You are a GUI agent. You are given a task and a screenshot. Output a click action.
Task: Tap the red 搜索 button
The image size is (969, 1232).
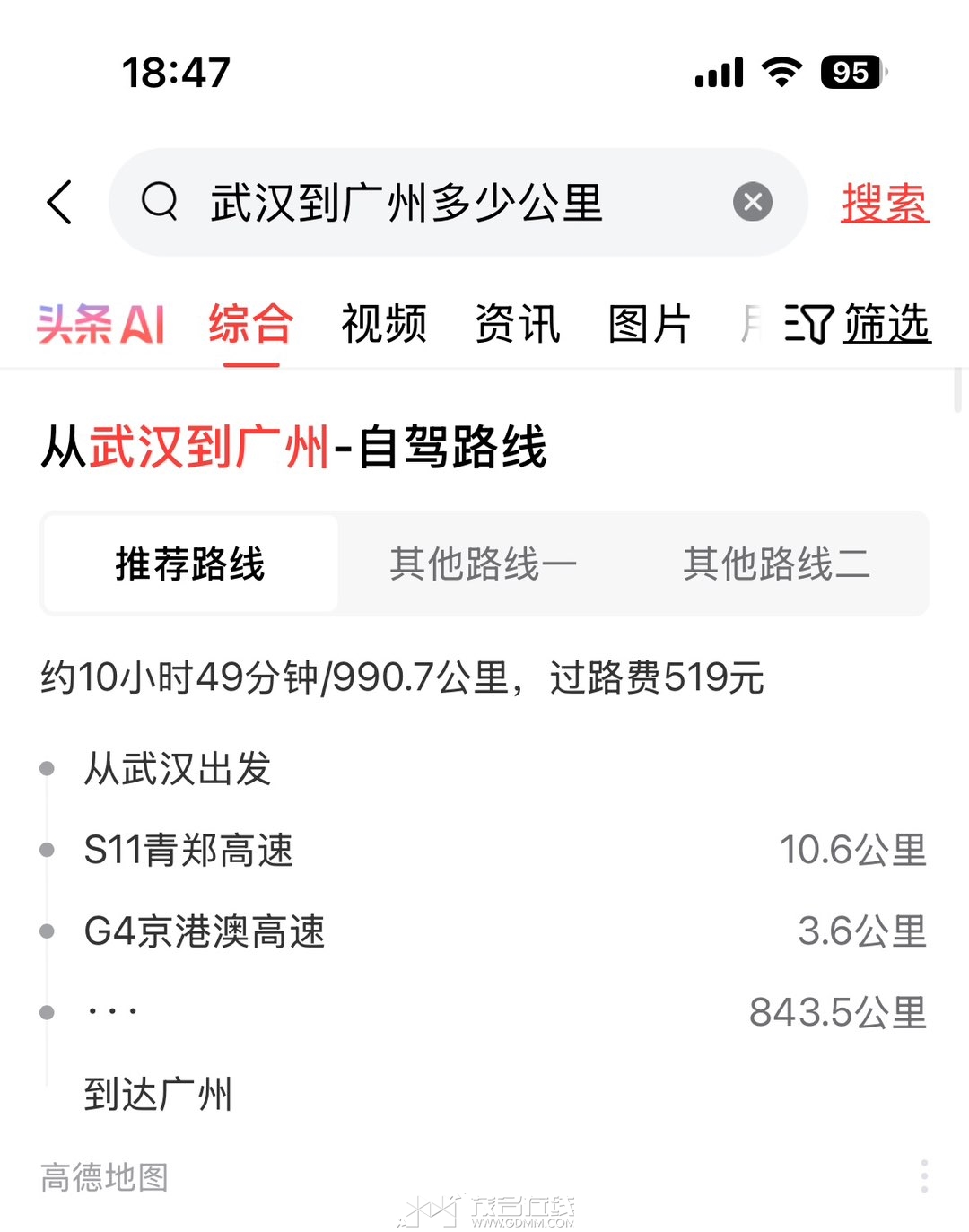point(885,203)
